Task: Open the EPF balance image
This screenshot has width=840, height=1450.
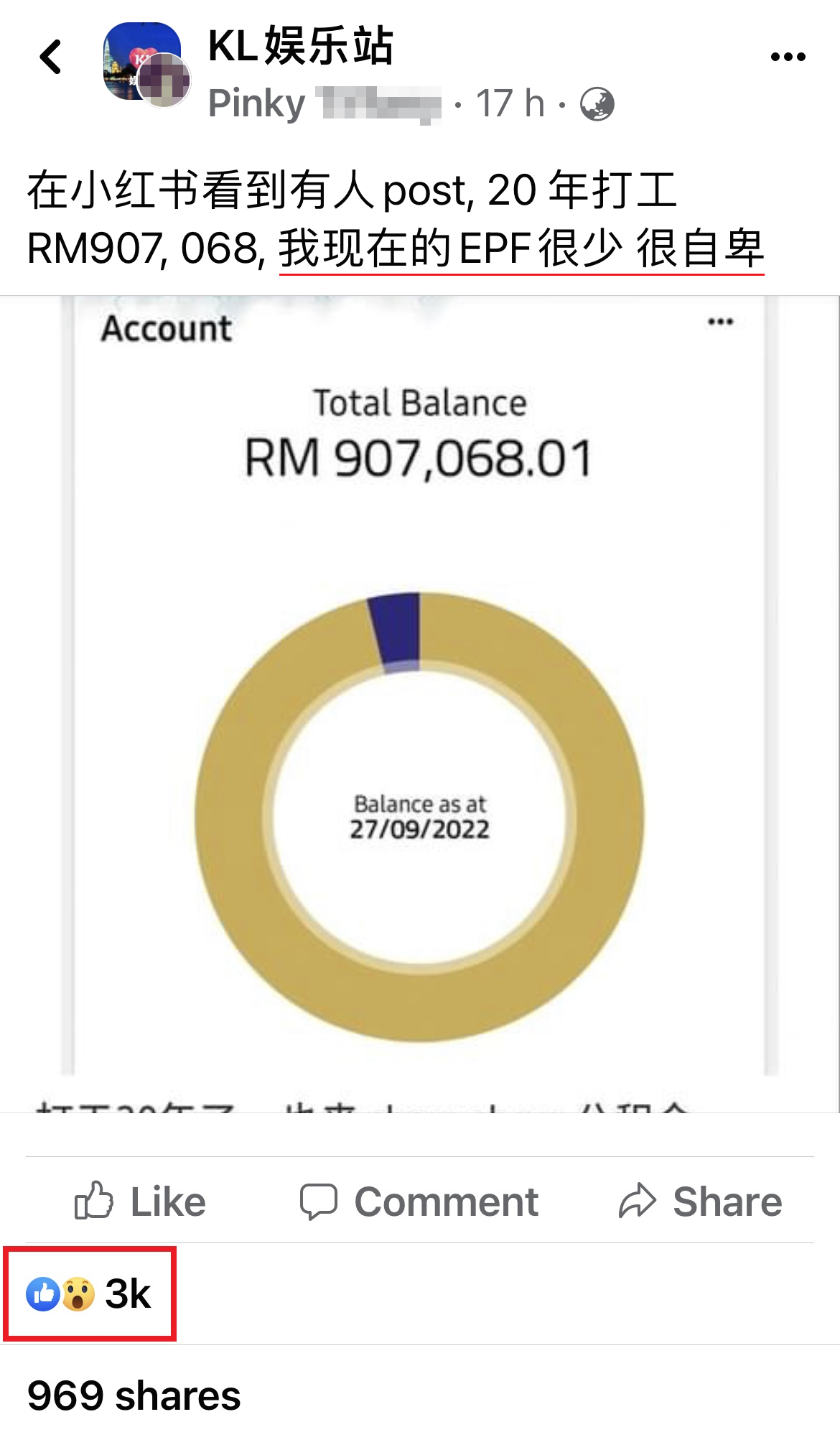Action: (x=419, y=704)
